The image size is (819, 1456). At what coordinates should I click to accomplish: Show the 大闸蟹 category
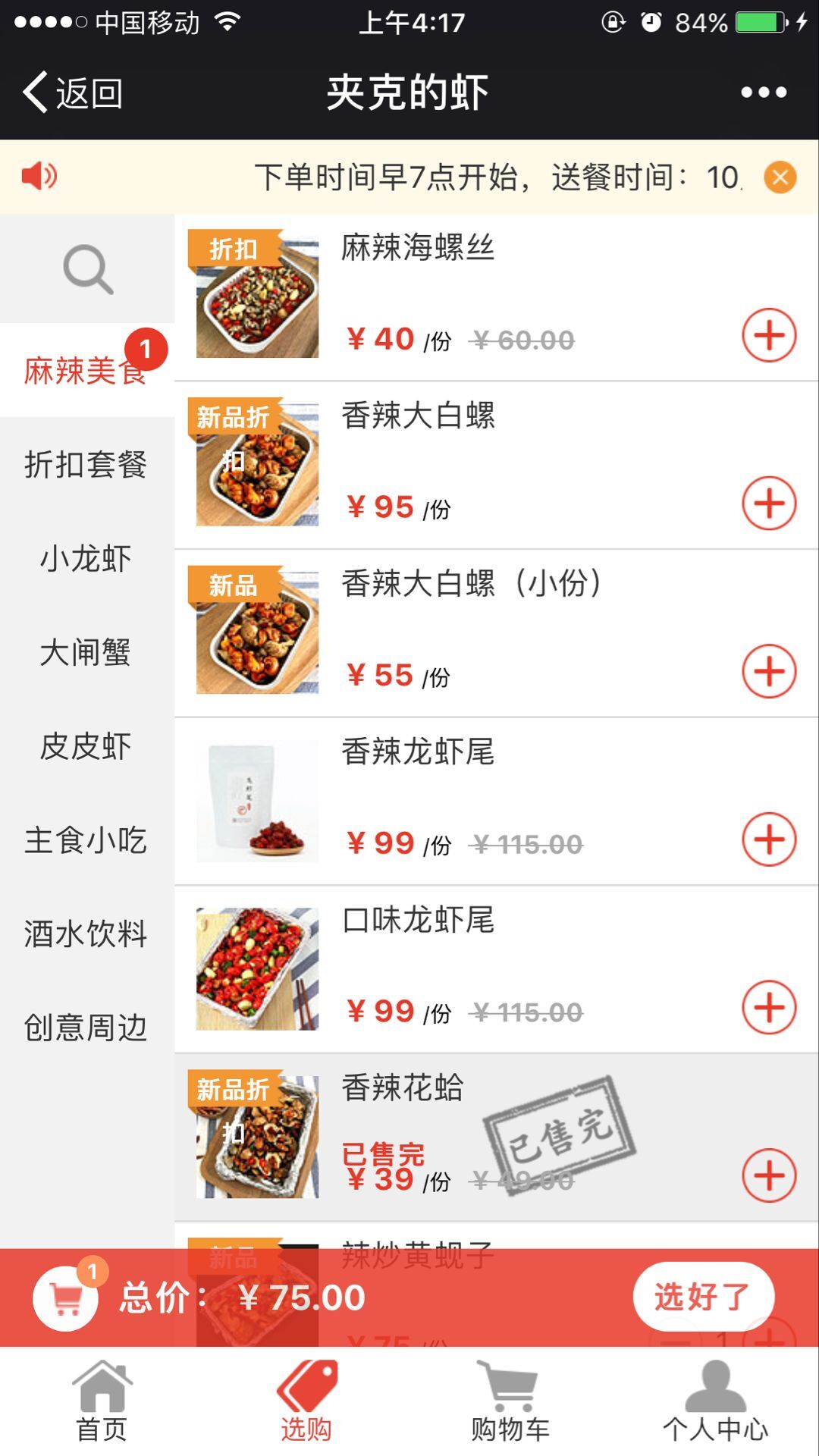point(86,652)
